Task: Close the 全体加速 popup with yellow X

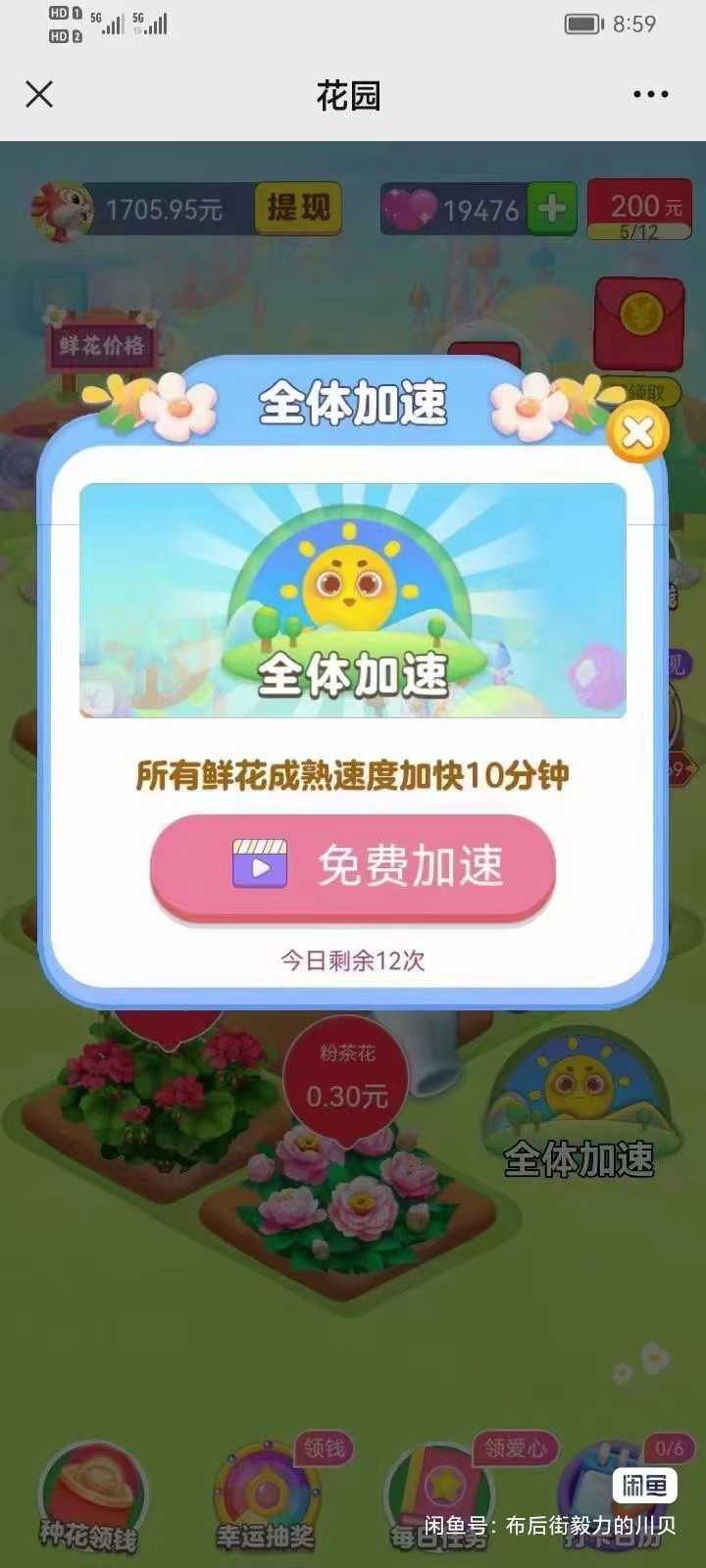Action: [638, 431]
